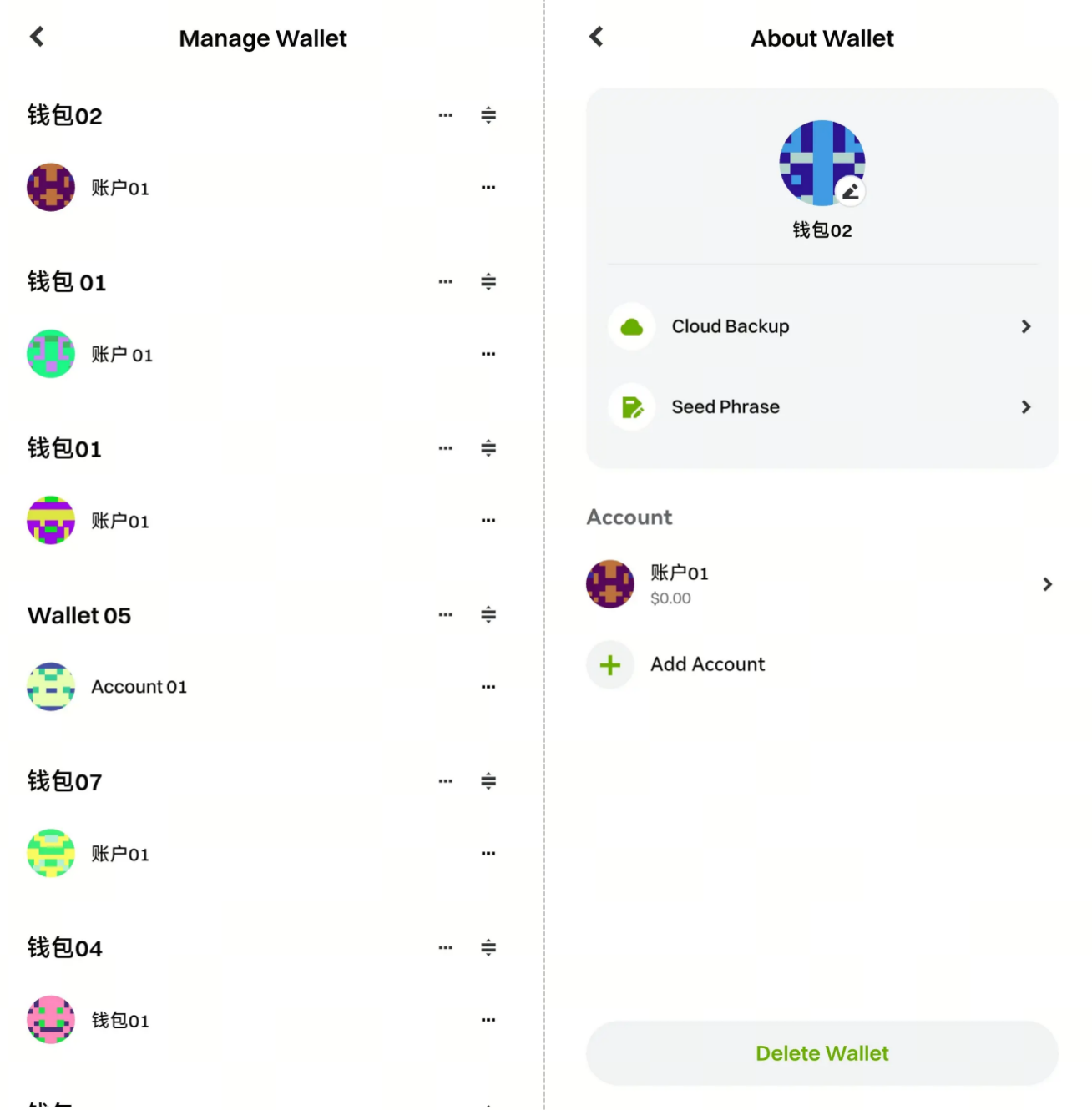Image resolution: width=1092 pixels, height=1110 pixels.
Task: Delete this wallet
Action: [x=822, y=1053]
